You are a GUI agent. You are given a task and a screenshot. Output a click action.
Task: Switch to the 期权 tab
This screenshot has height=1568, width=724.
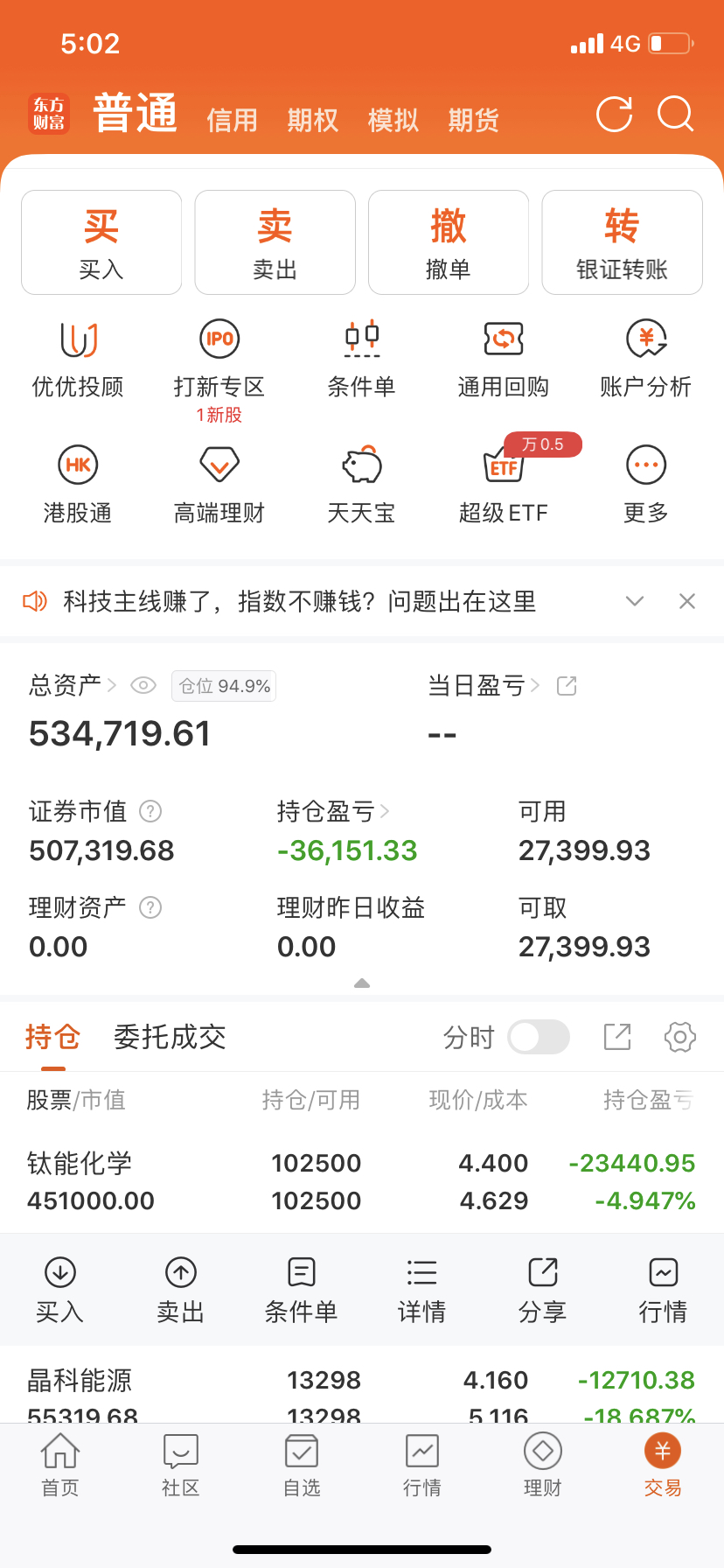pyautogui.click(x=312, y=120)
